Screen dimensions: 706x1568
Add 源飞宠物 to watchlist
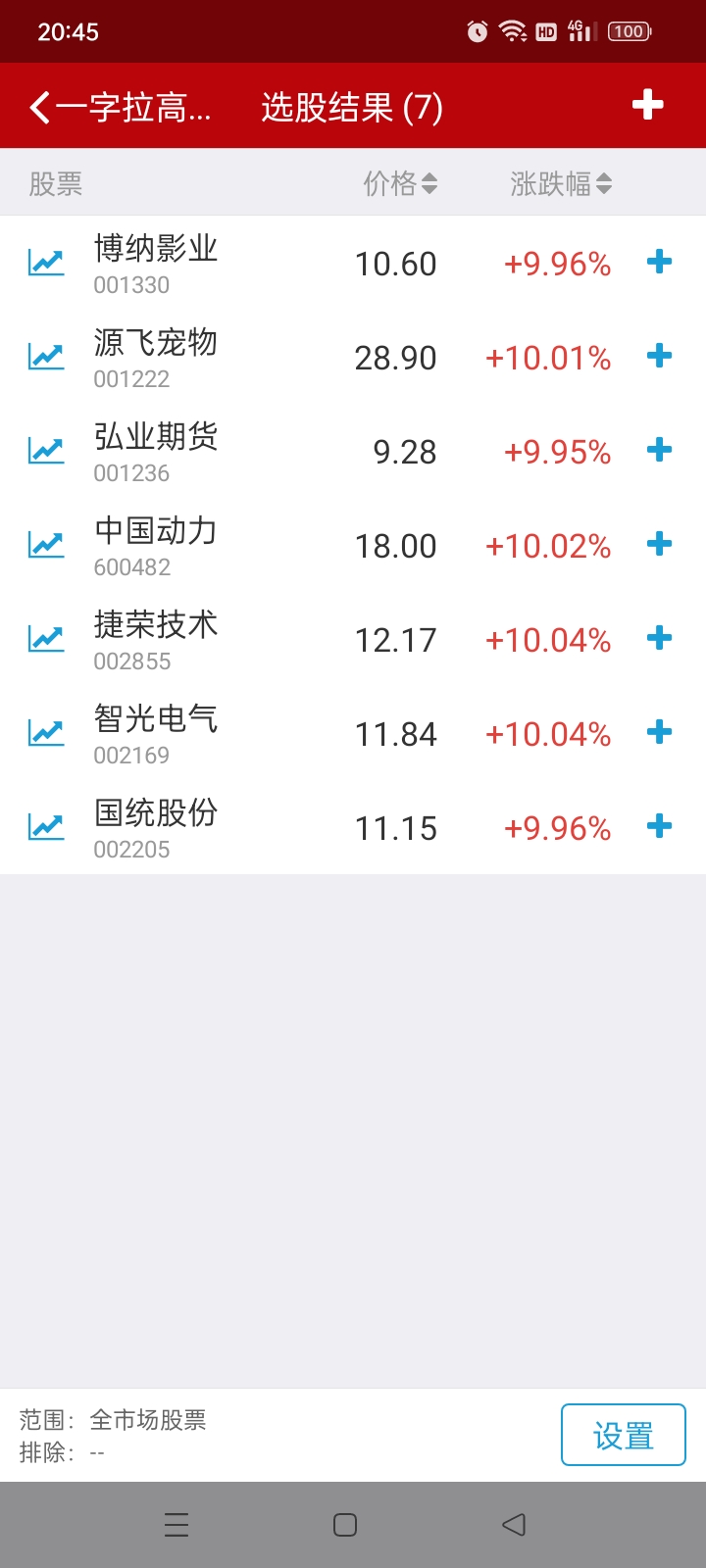[660, 356]
